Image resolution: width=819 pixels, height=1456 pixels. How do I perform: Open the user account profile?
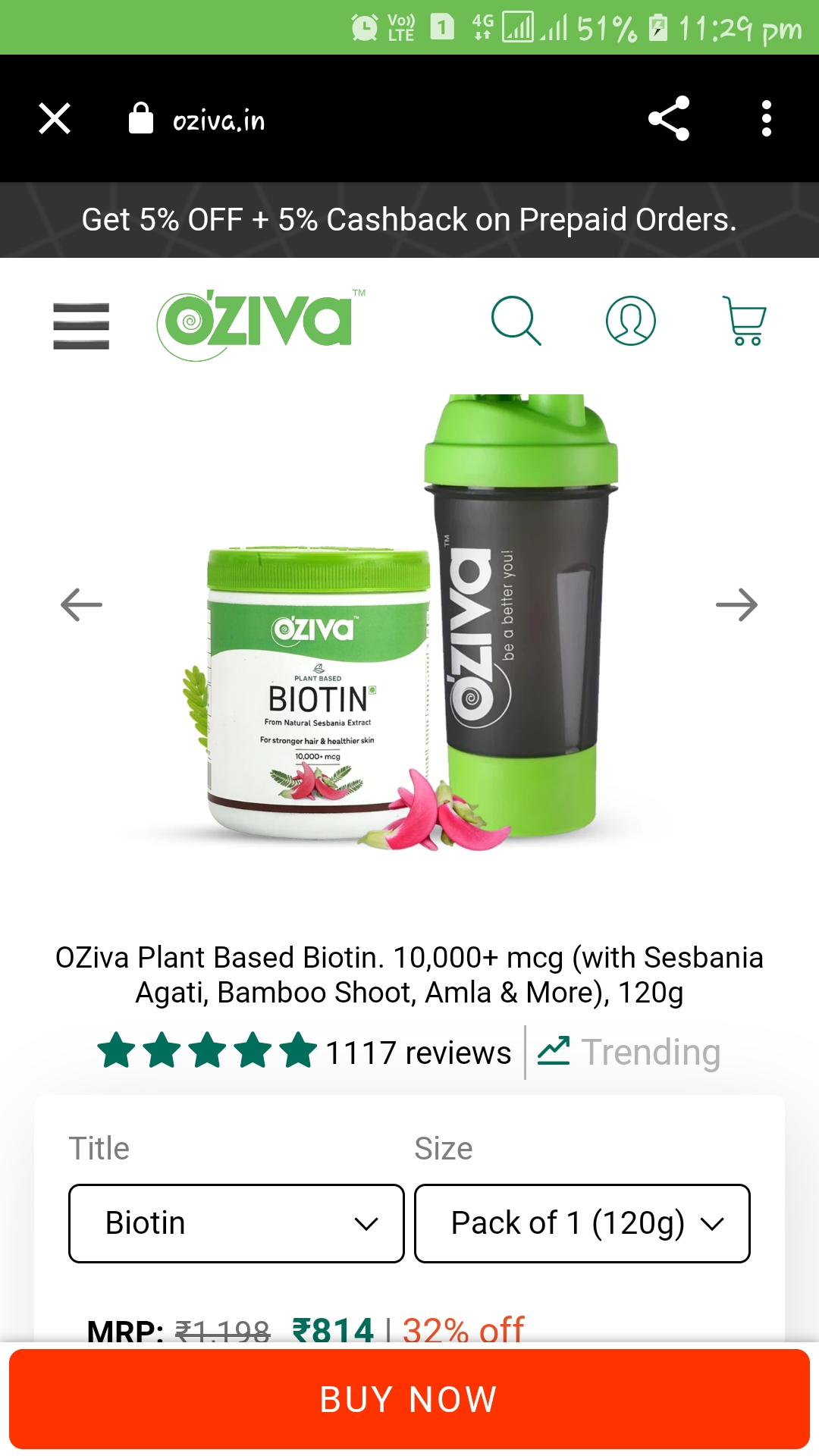pyautogui.click(x=630, y=321)
